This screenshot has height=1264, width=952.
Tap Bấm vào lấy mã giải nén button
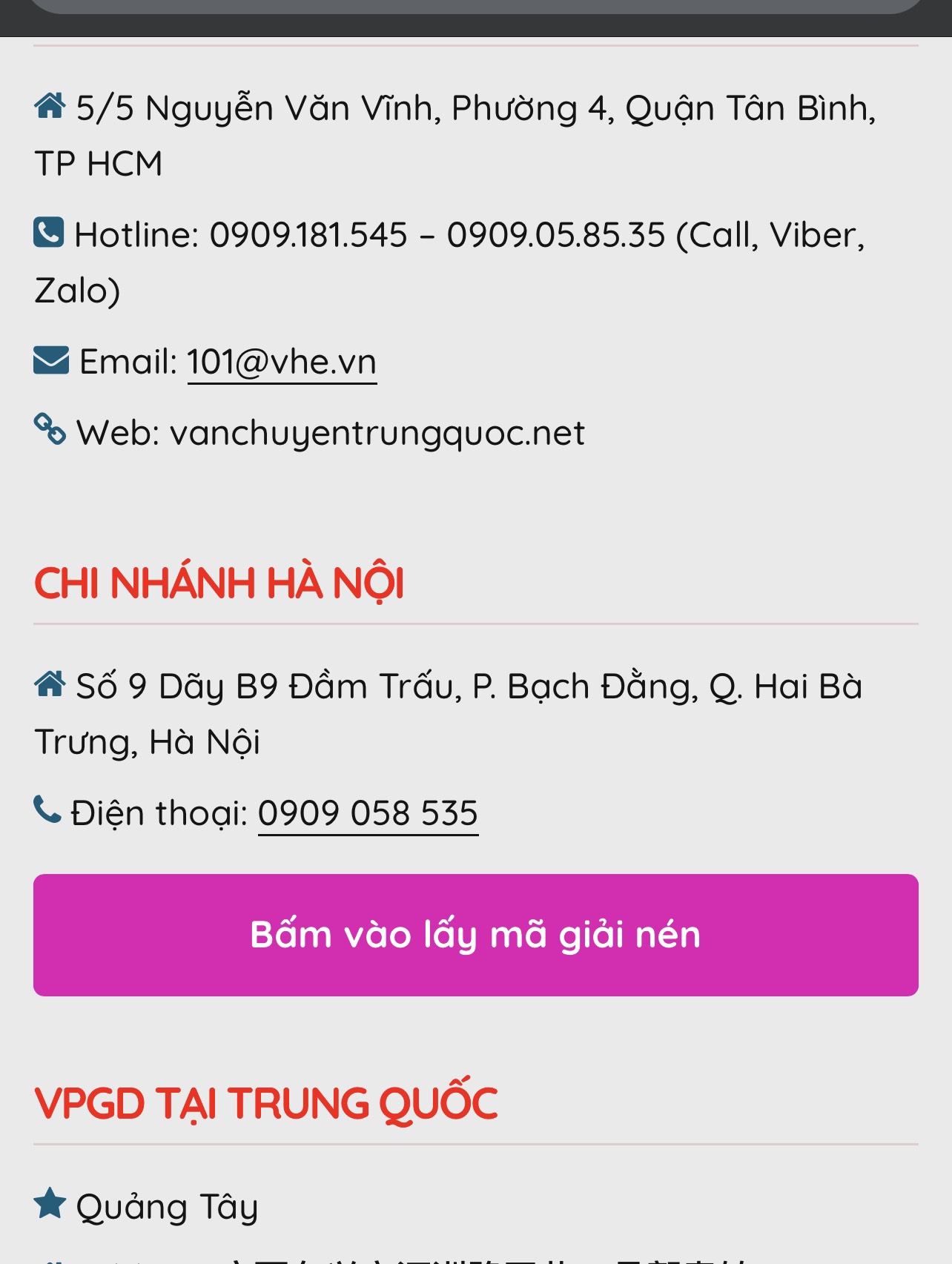point(475,935)
